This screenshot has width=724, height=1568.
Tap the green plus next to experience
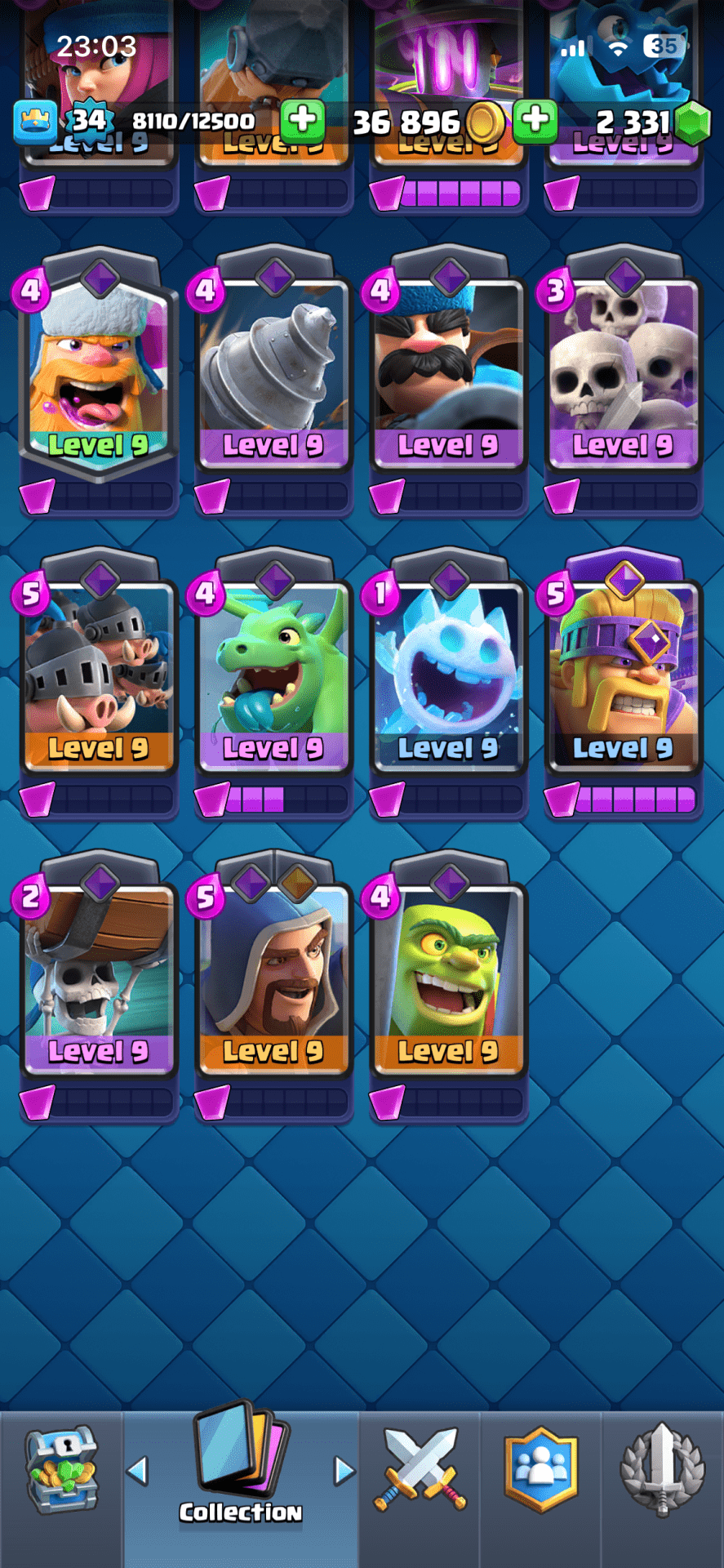tap(303, 120)
